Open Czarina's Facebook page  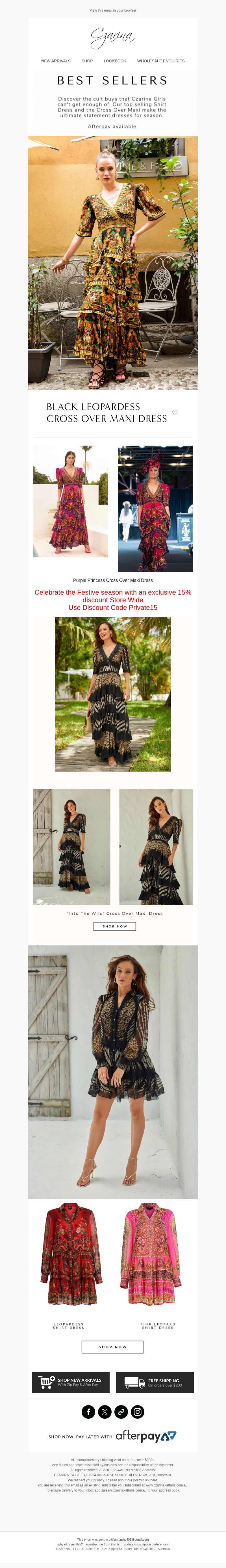click(88, 1412)
